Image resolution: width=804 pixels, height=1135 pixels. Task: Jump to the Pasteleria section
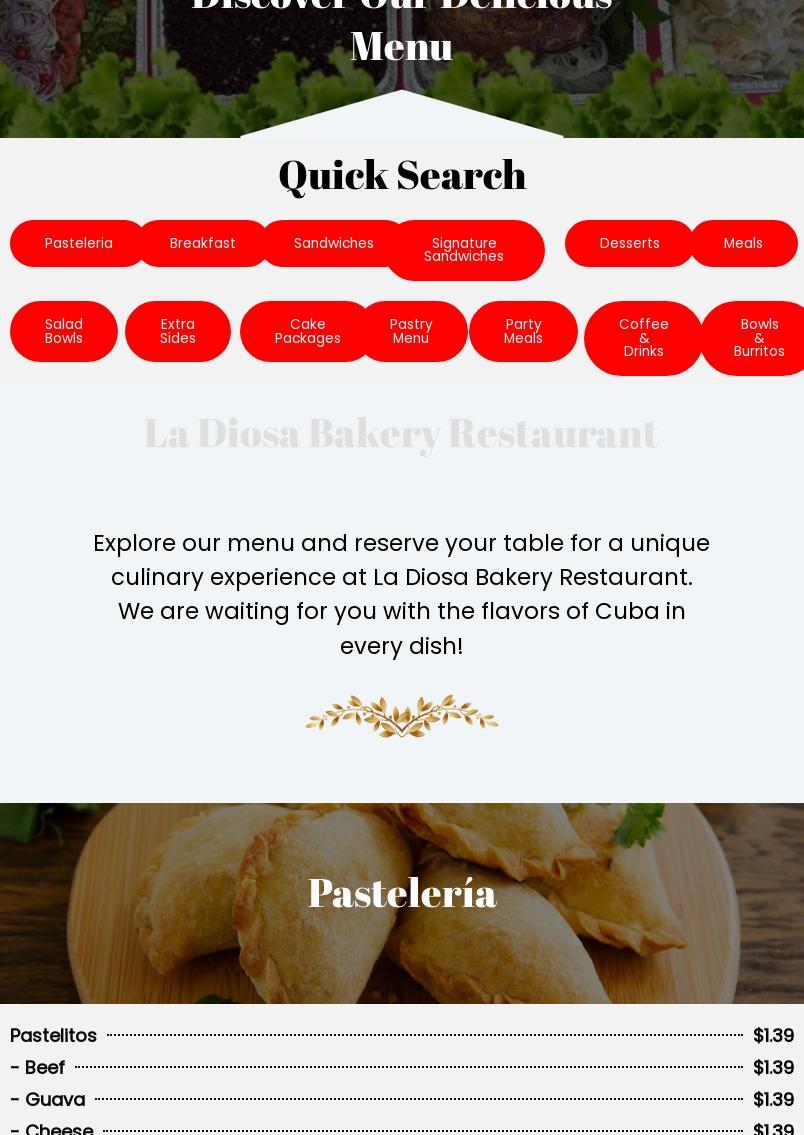click(x=78, y=243)
